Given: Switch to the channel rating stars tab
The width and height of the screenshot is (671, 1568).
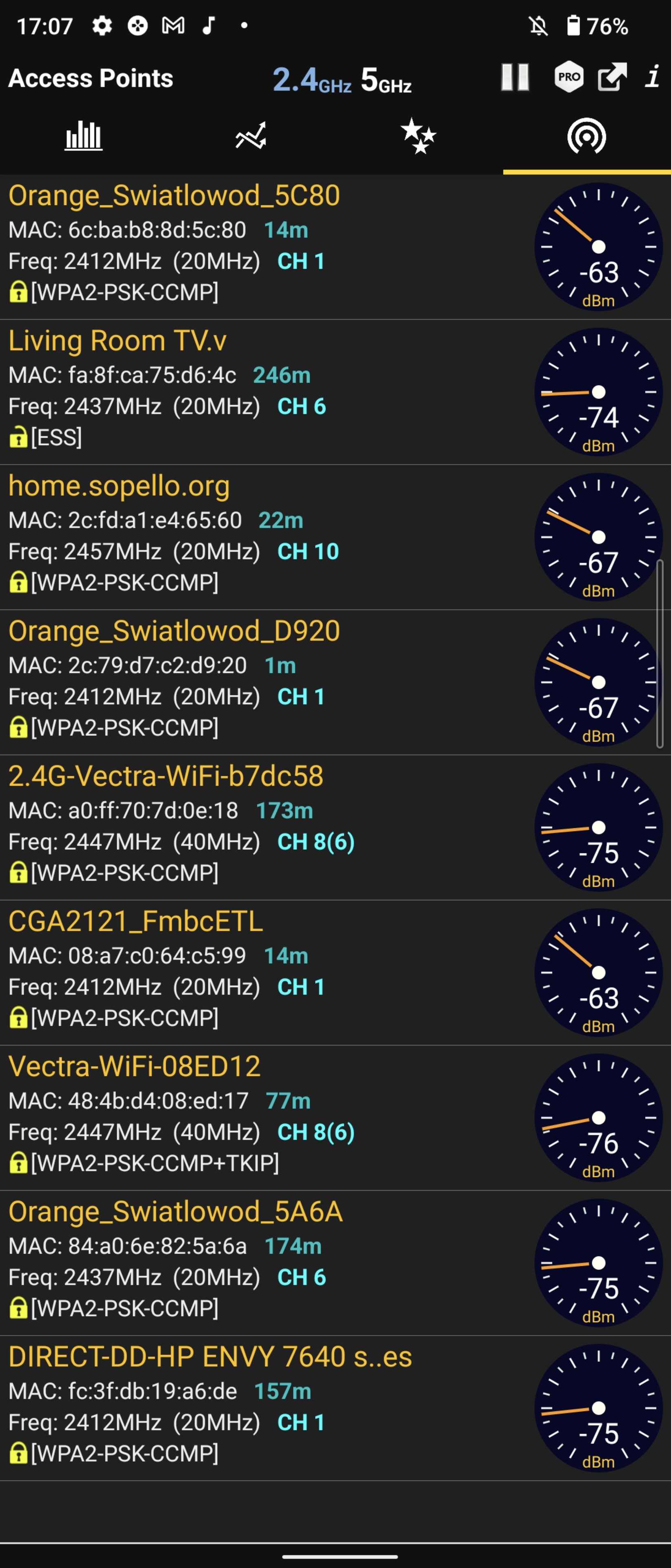Looking at the screenshot, I should pyautogui.click(x=418, y=136).
